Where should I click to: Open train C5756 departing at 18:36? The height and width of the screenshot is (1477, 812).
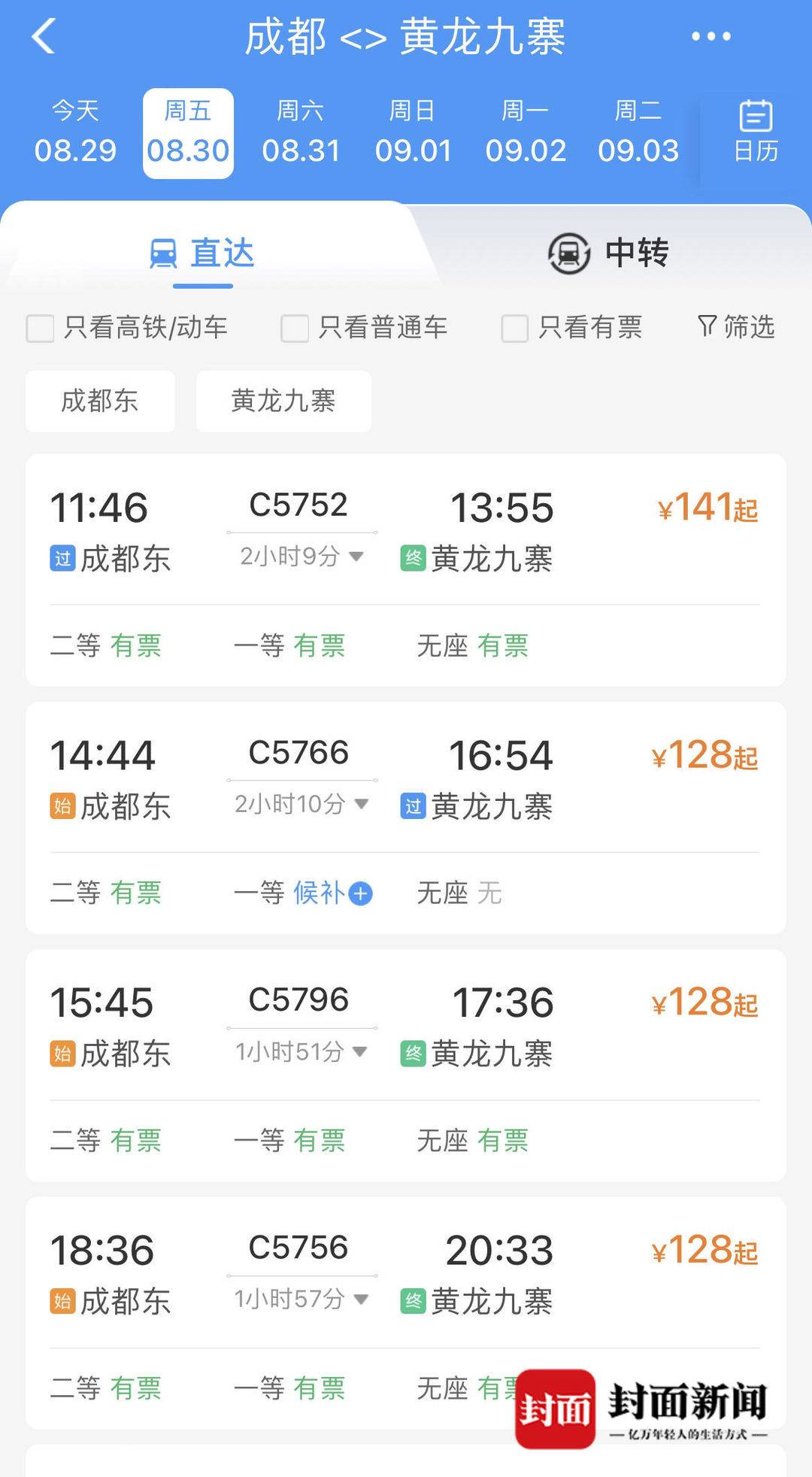point(406,1312)
